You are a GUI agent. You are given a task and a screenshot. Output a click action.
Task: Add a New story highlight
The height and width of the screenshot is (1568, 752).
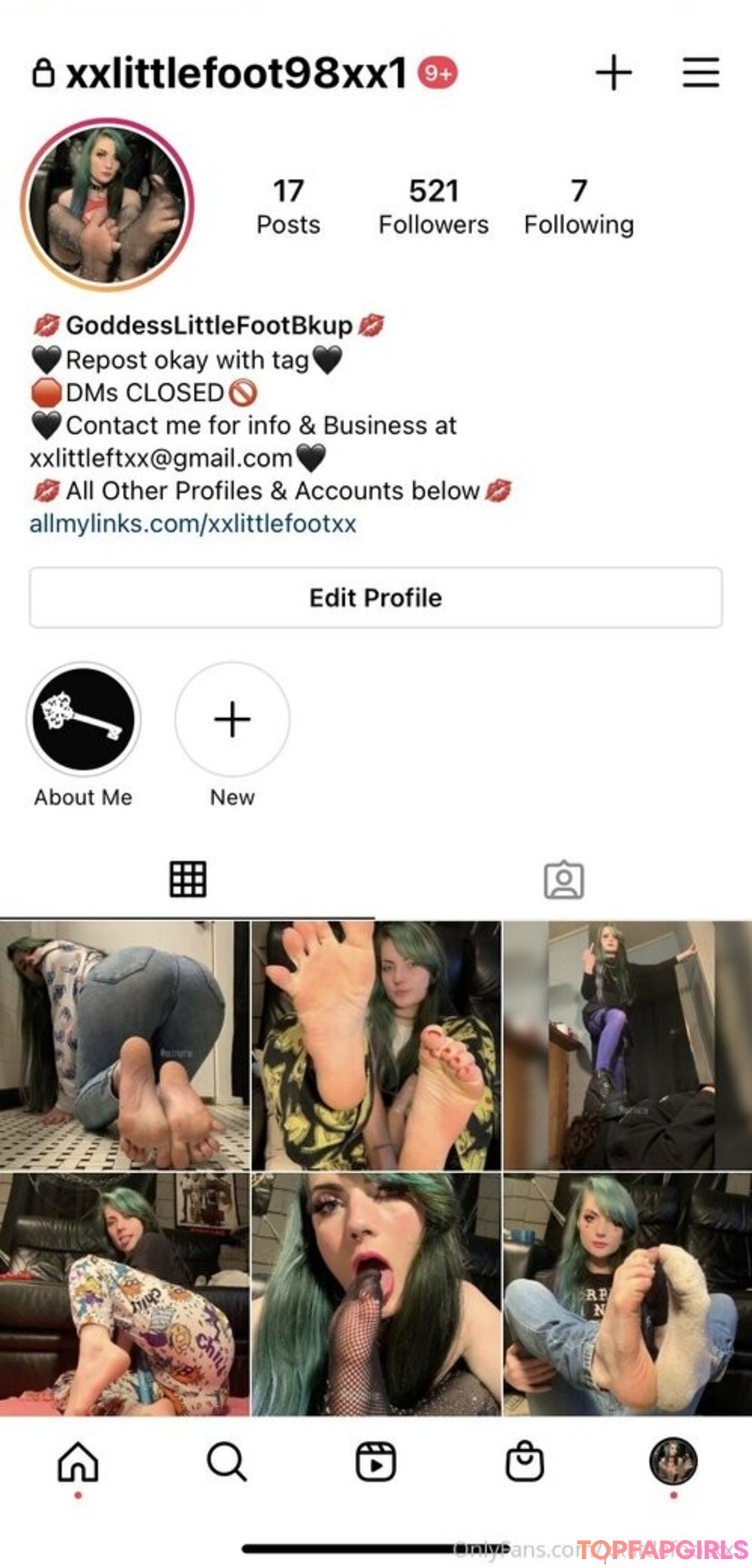[232, 720]
